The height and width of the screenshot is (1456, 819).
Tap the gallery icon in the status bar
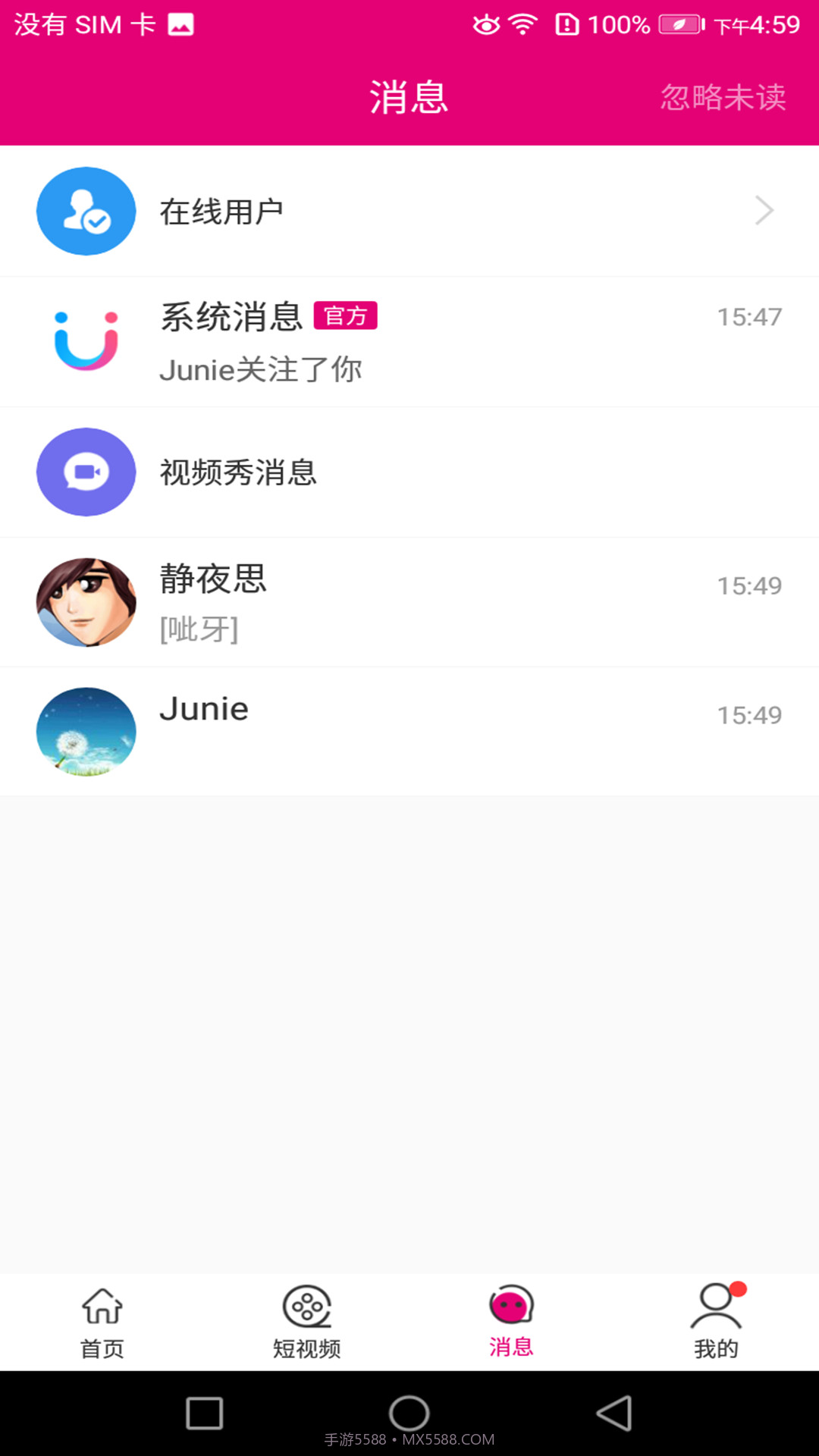180,23
